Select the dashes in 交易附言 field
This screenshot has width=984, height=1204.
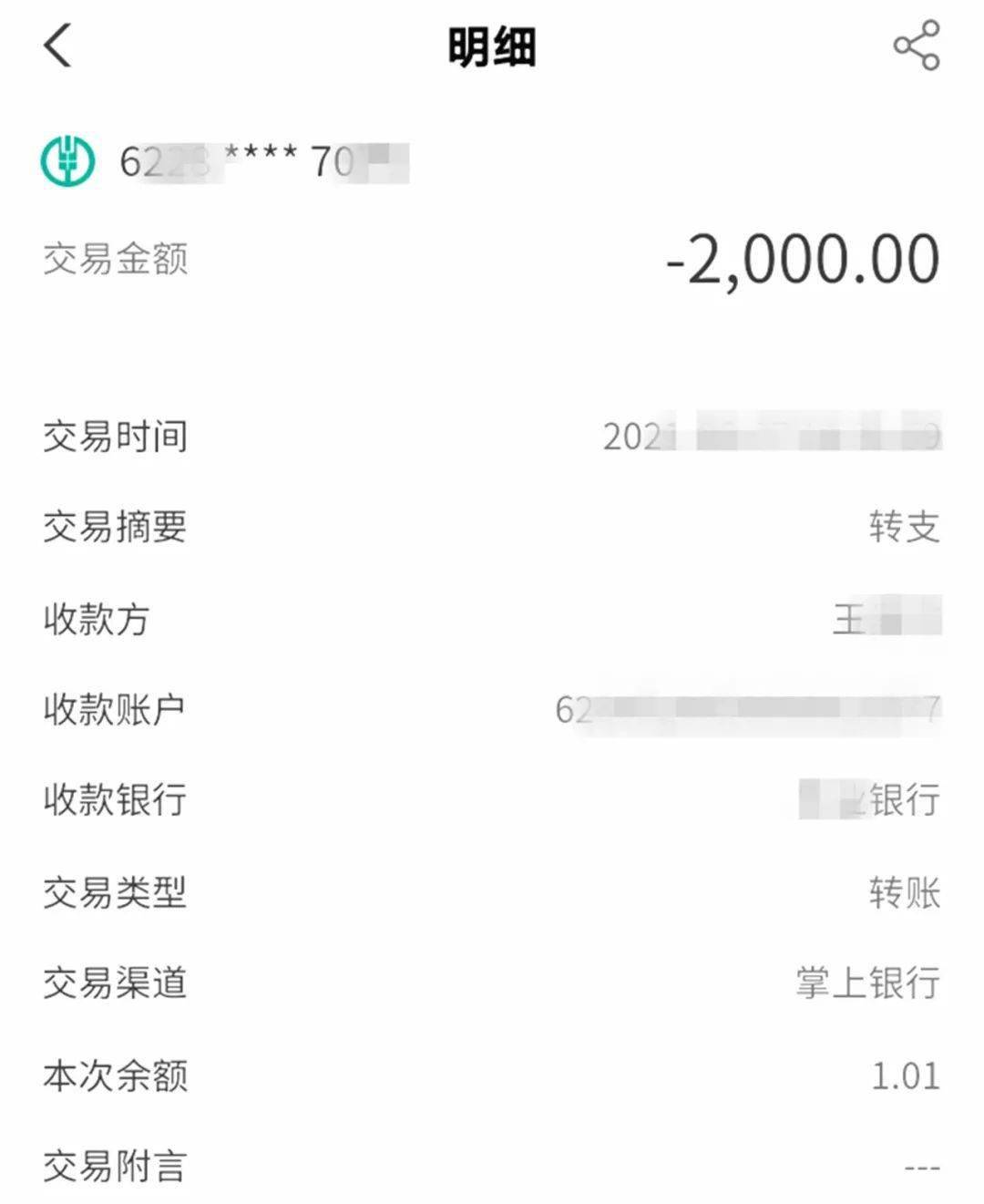pos(925,1164)
